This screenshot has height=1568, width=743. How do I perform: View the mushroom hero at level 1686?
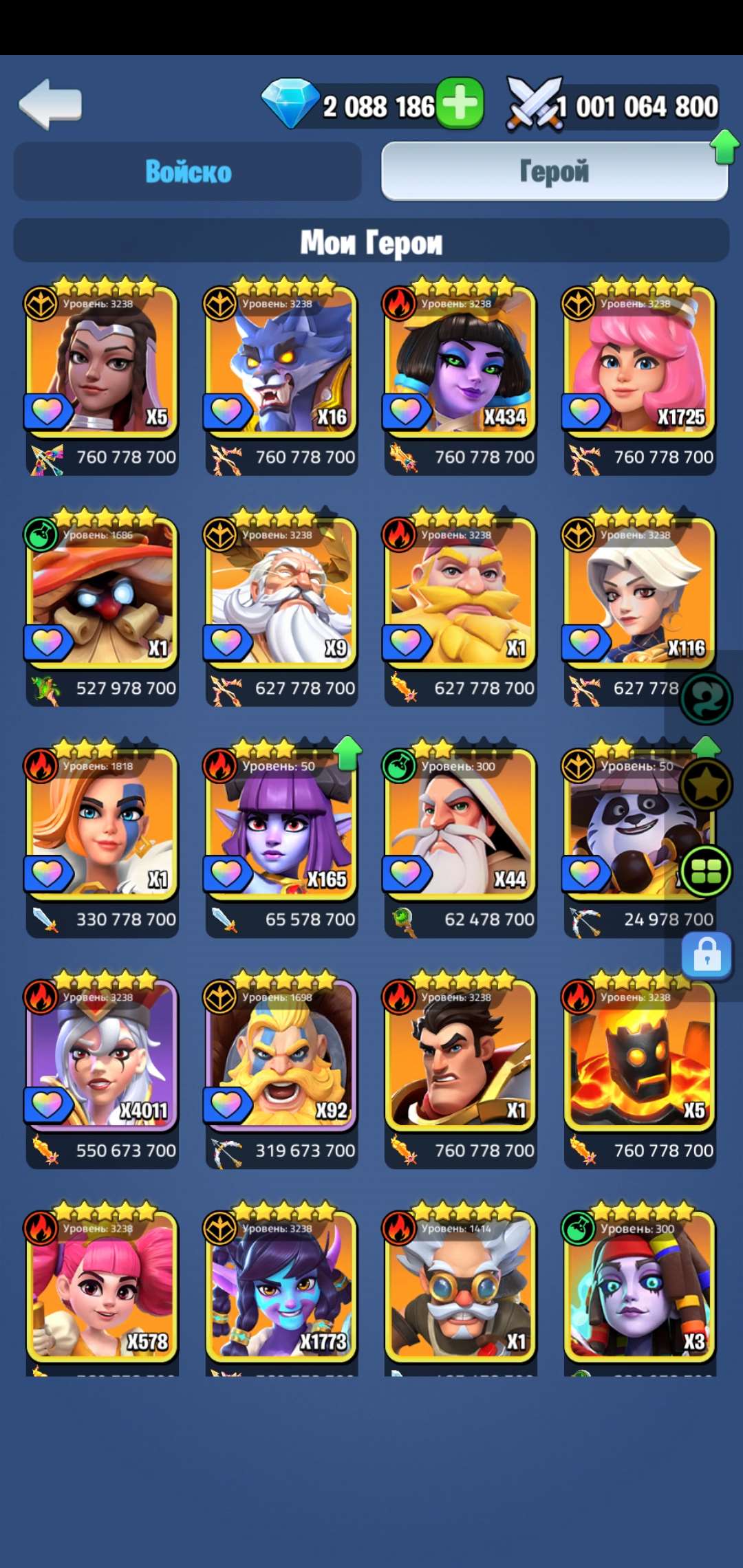click(x=103, y=596)
